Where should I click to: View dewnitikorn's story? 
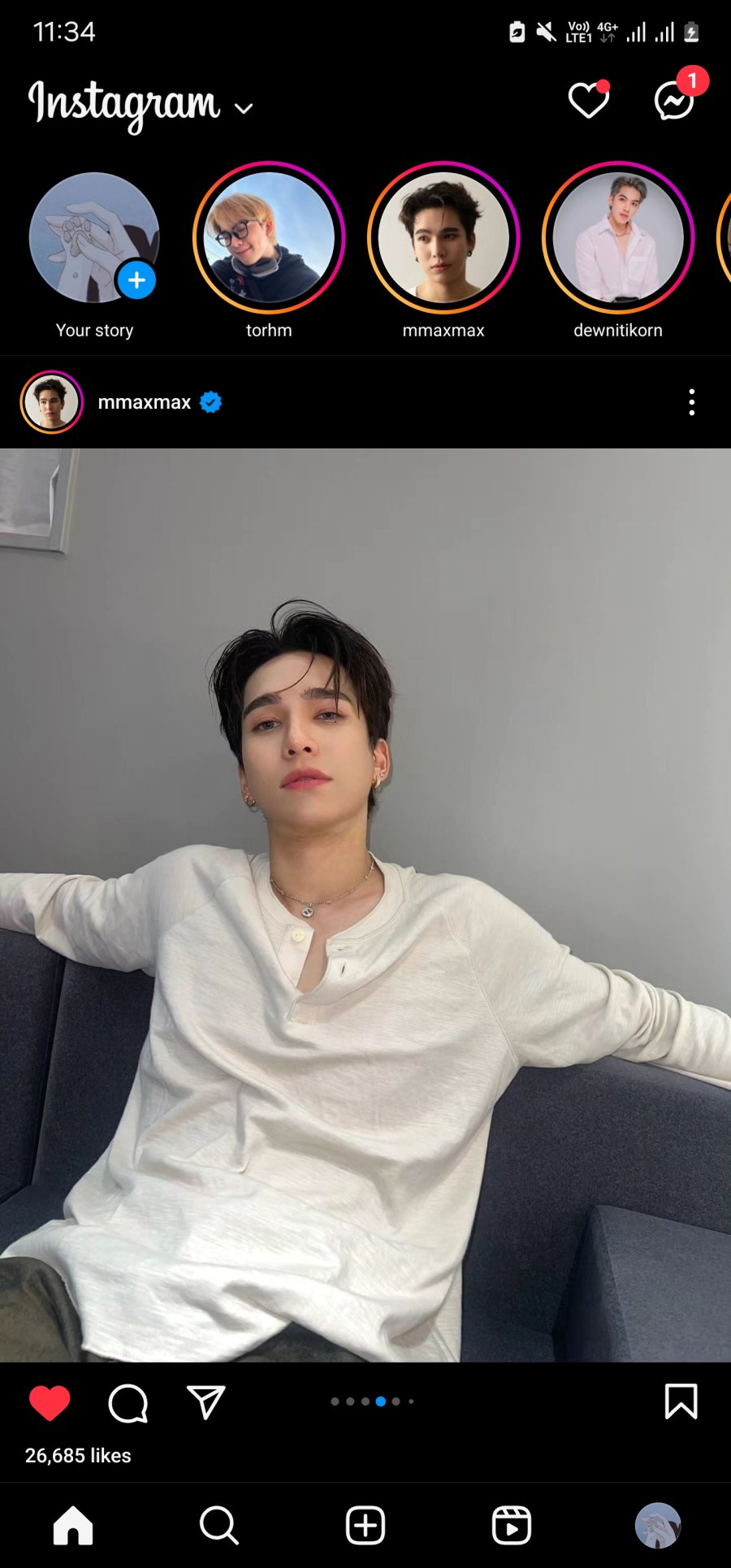pos(618,239)
